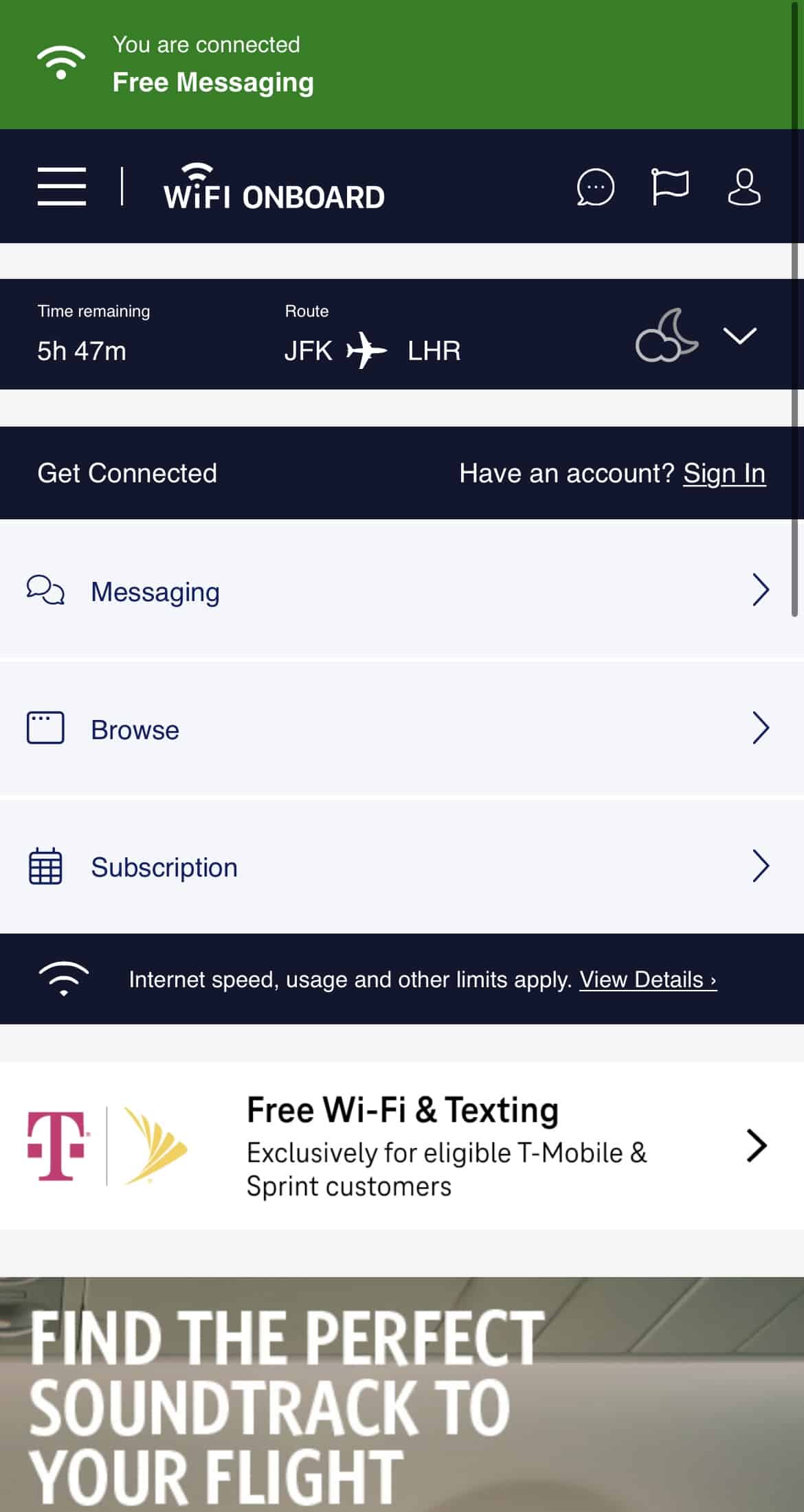The width and height of the screenshot is (804, 1512).
Task: Tap the View Details link
Action: [x=647, y=980]
